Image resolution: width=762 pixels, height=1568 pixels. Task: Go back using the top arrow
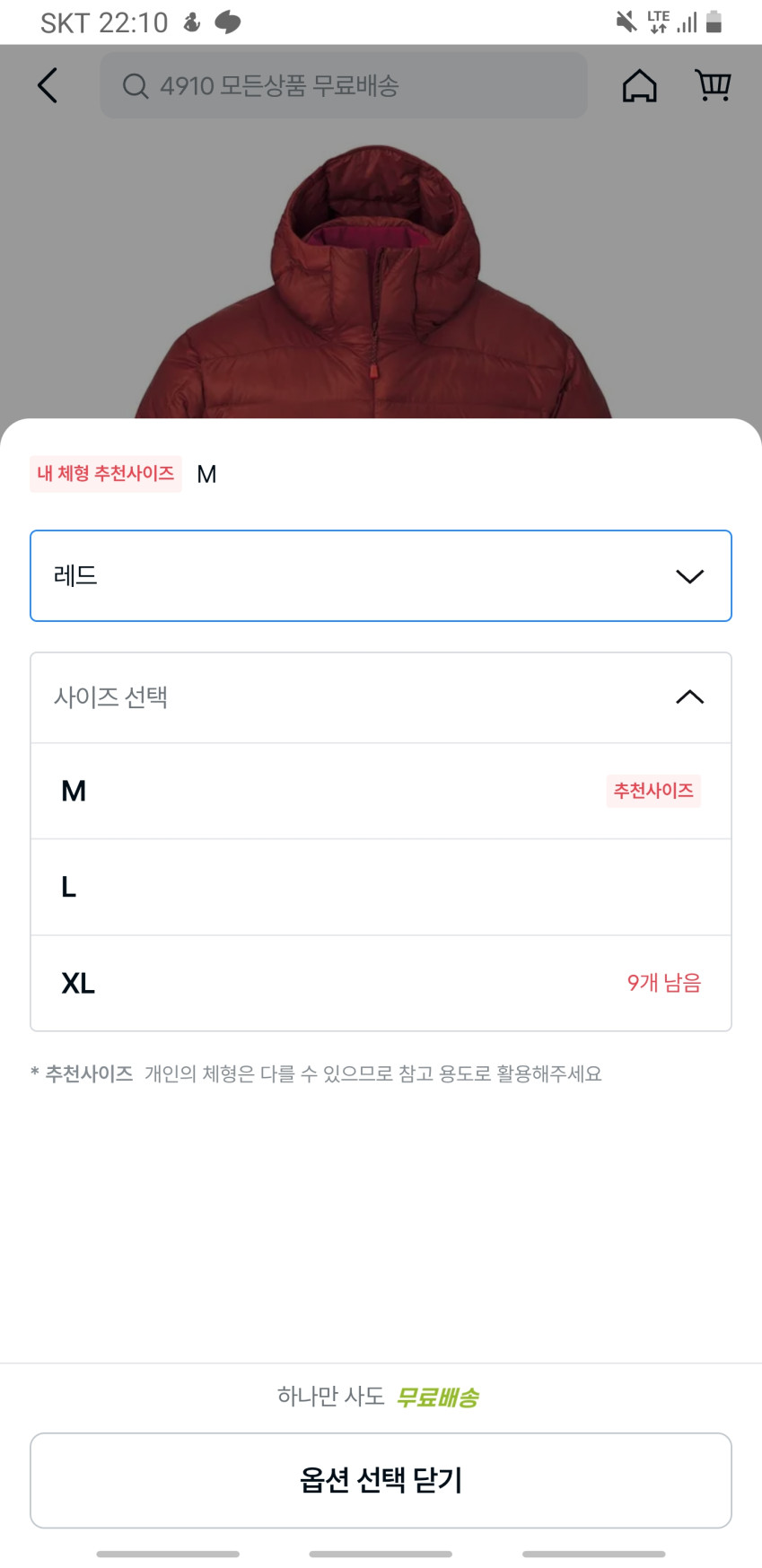point(48,85)
